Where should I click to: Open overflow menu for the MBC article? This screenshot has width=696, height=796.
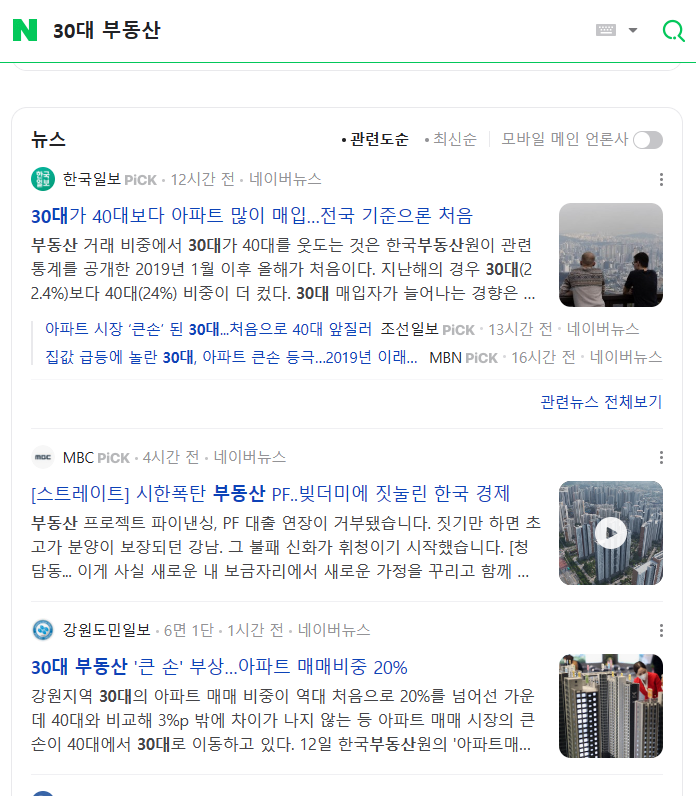tap(661, 458)
